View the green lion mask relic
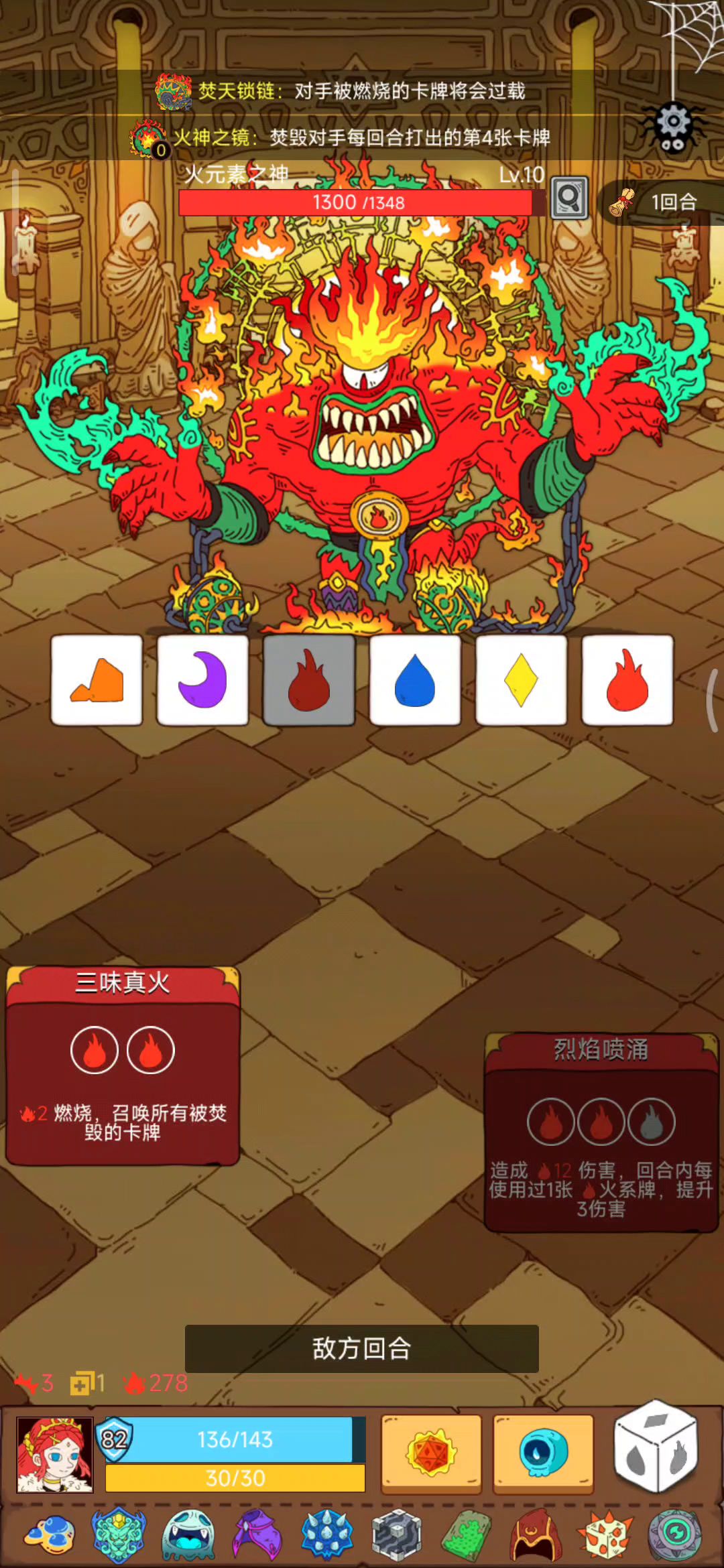 point(119,1534)
